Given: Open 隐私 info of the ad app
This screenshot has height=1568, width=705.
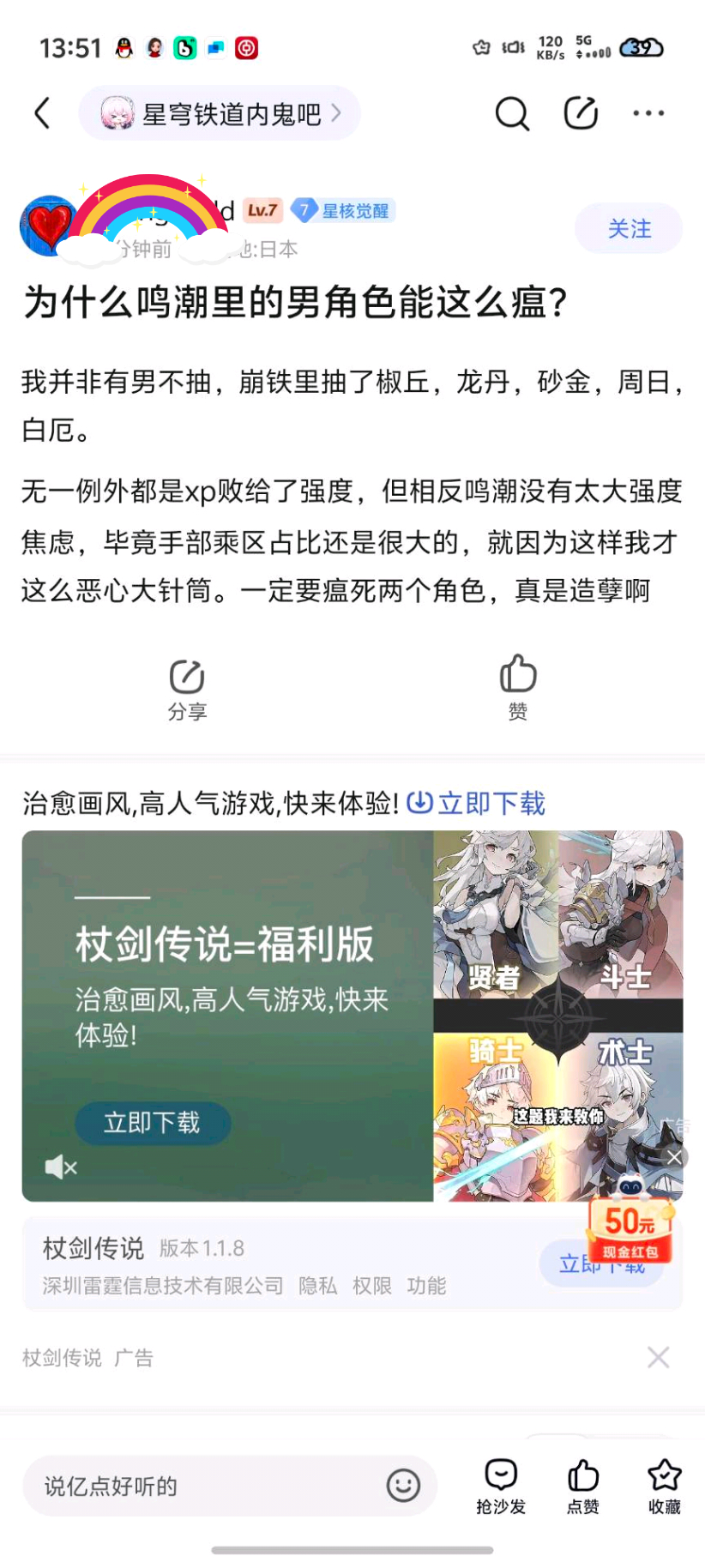Looking at the screenshot, I should tap(317, 1286).
